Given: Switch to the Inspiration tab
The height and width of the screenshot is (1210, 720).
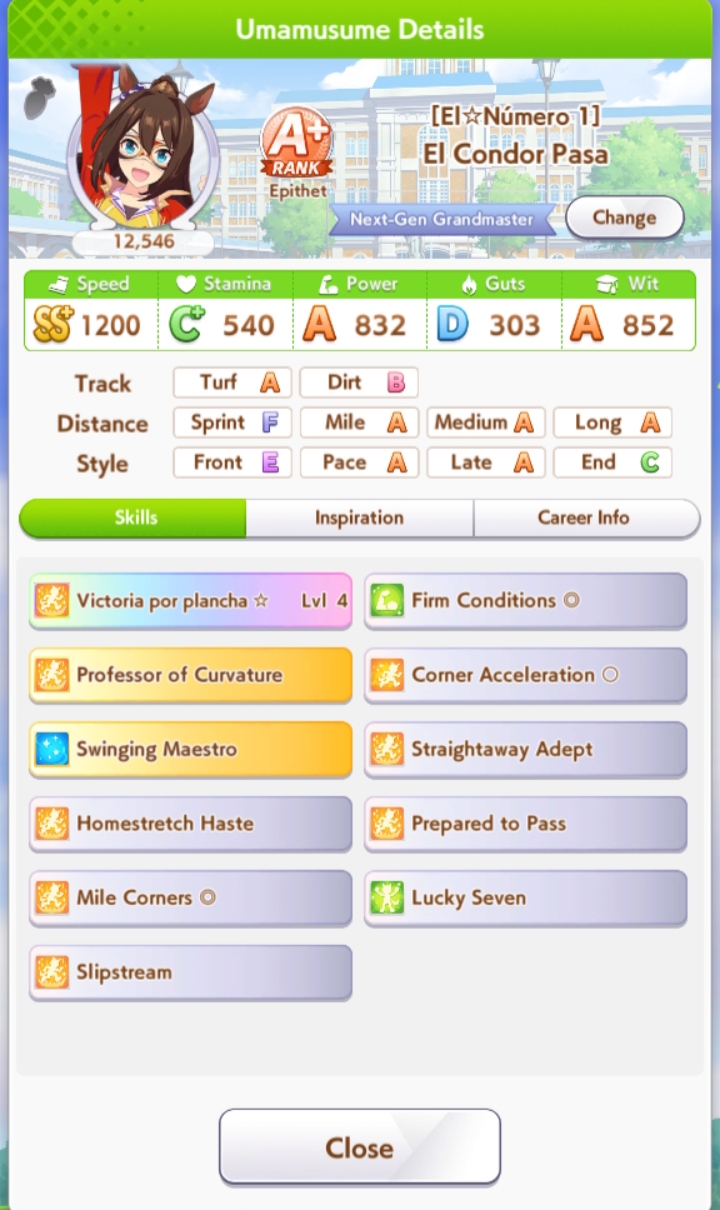Looking at the screenshot, I should pyautogui.click(x=359, y=518).
